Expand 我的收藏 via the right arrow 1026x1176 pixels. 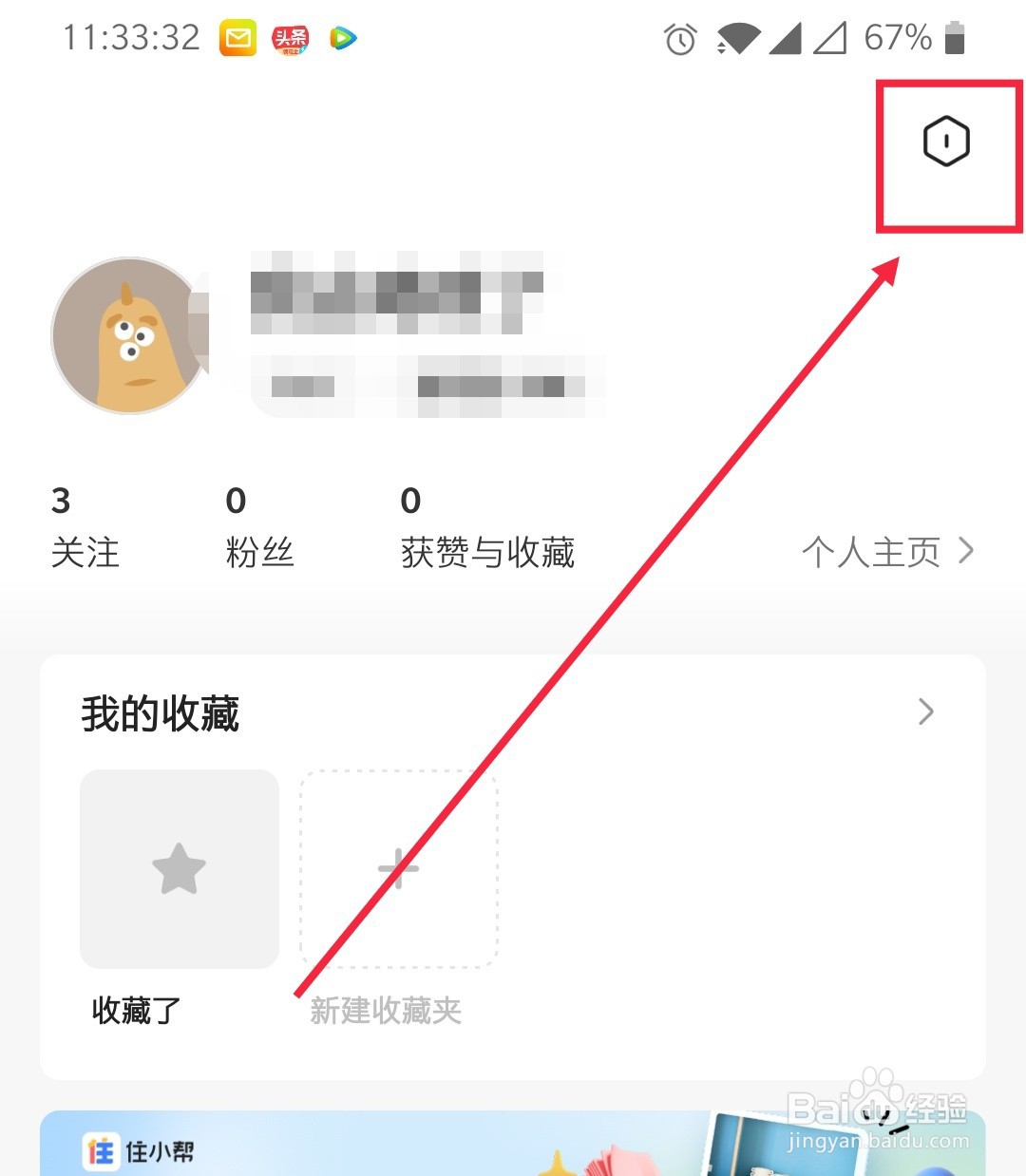pos(925,711)
